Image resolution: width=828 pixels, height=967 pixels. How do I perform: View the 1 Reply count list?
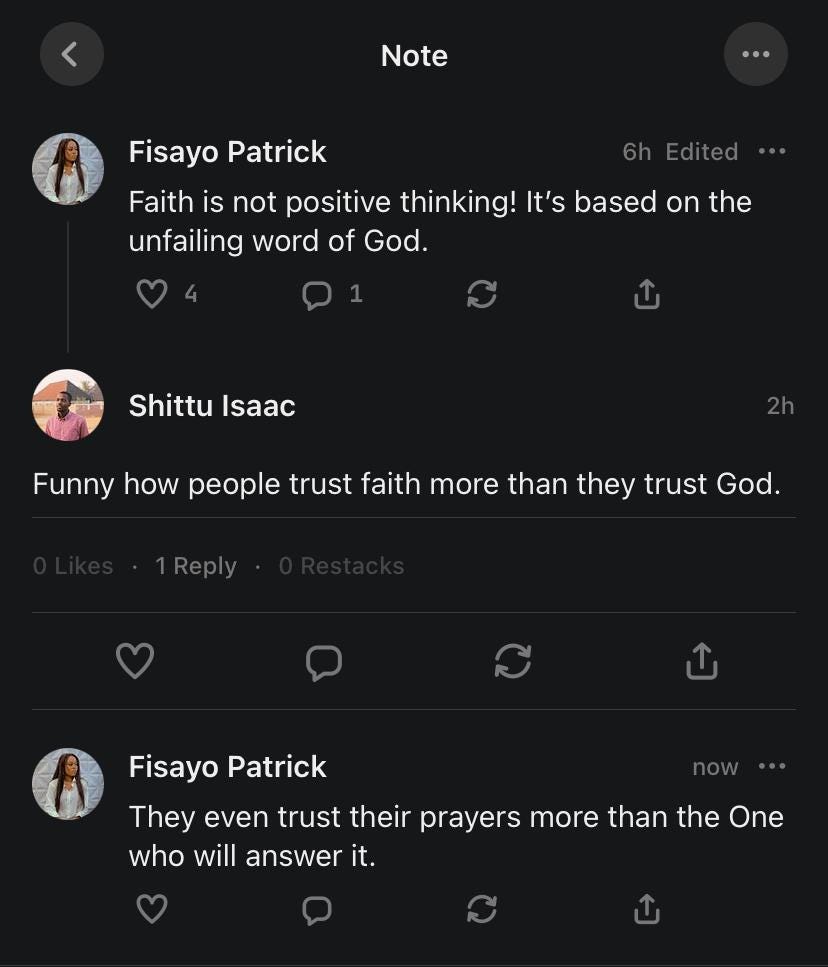[x=196, y=566]
